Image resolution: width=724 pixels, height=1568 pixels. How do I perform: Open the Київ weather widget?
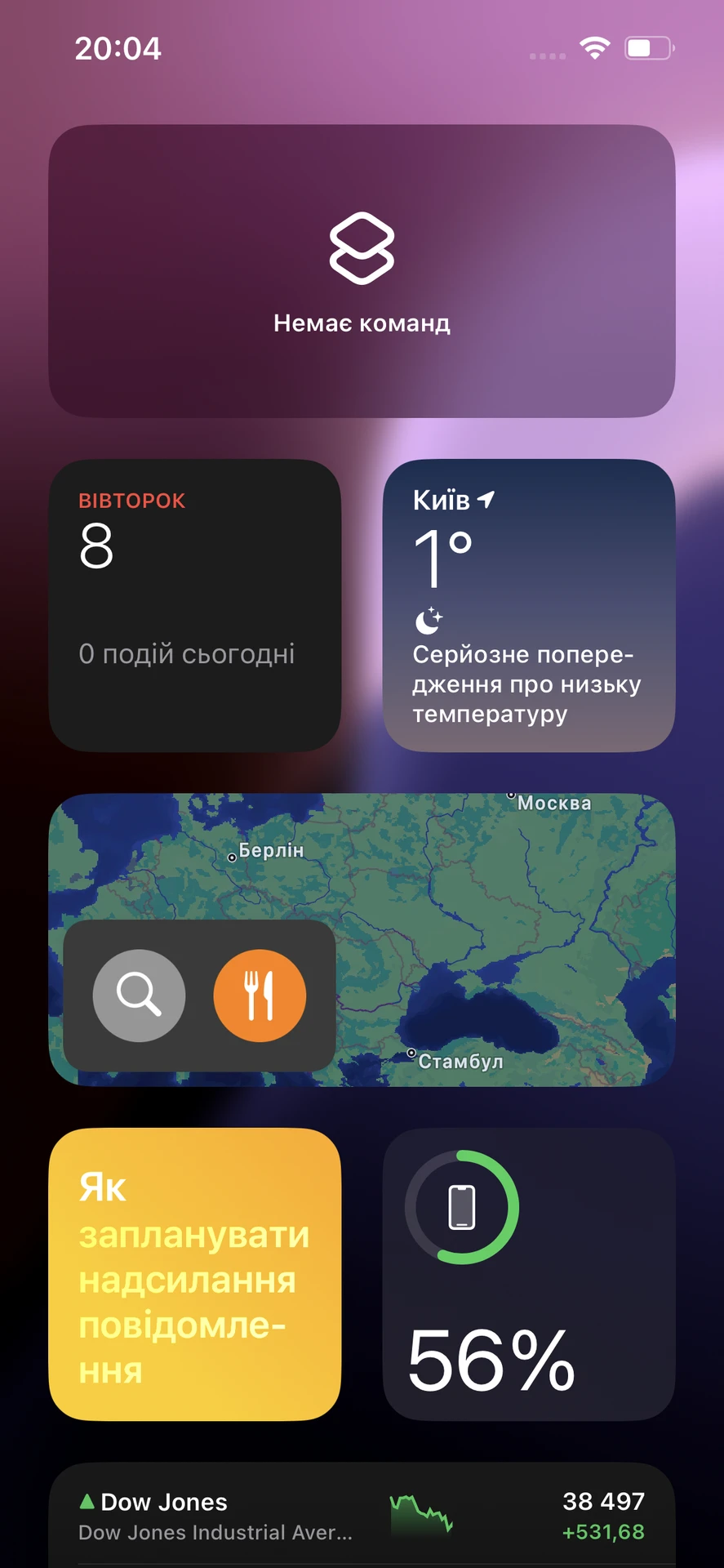click(x=528, y=605)
